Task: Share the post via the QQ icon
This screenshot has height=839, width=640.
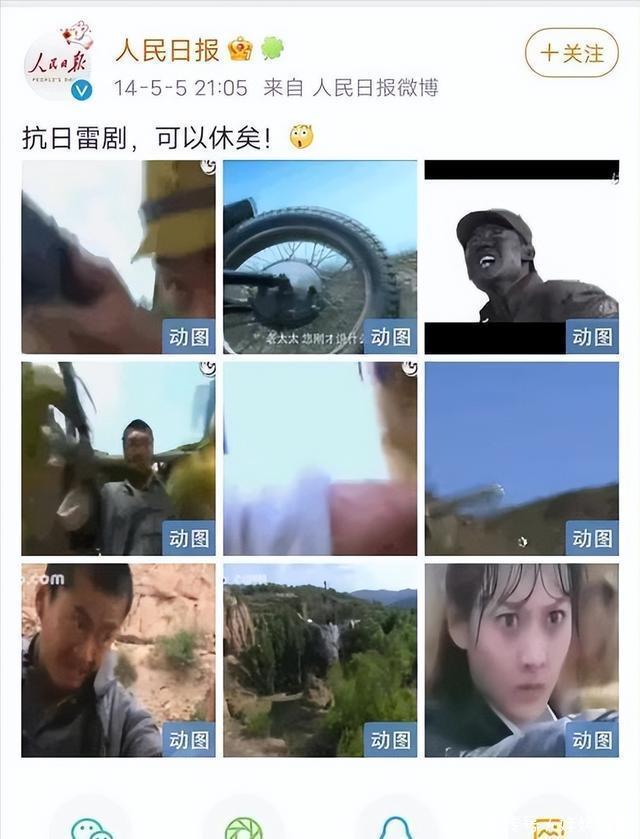Action: pos(396,826)
